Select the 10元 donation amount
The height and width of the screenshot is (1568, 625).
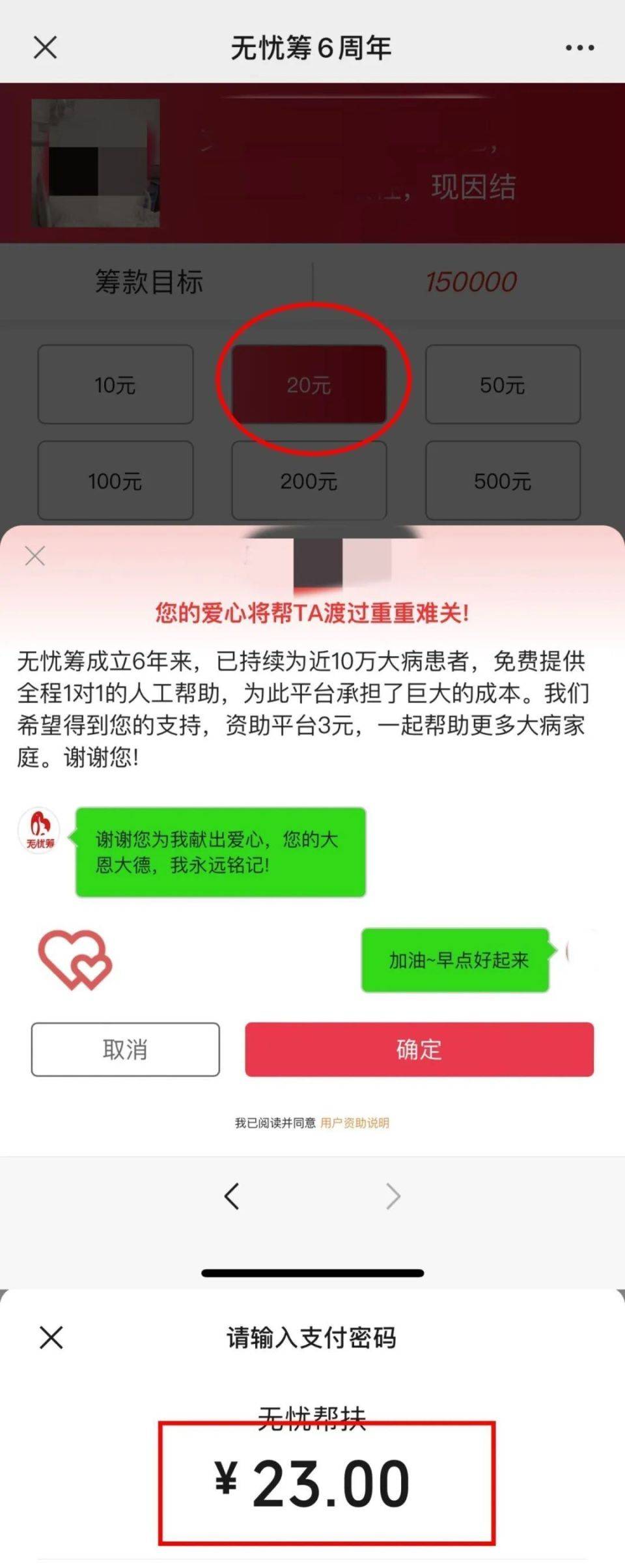(115, 384)
